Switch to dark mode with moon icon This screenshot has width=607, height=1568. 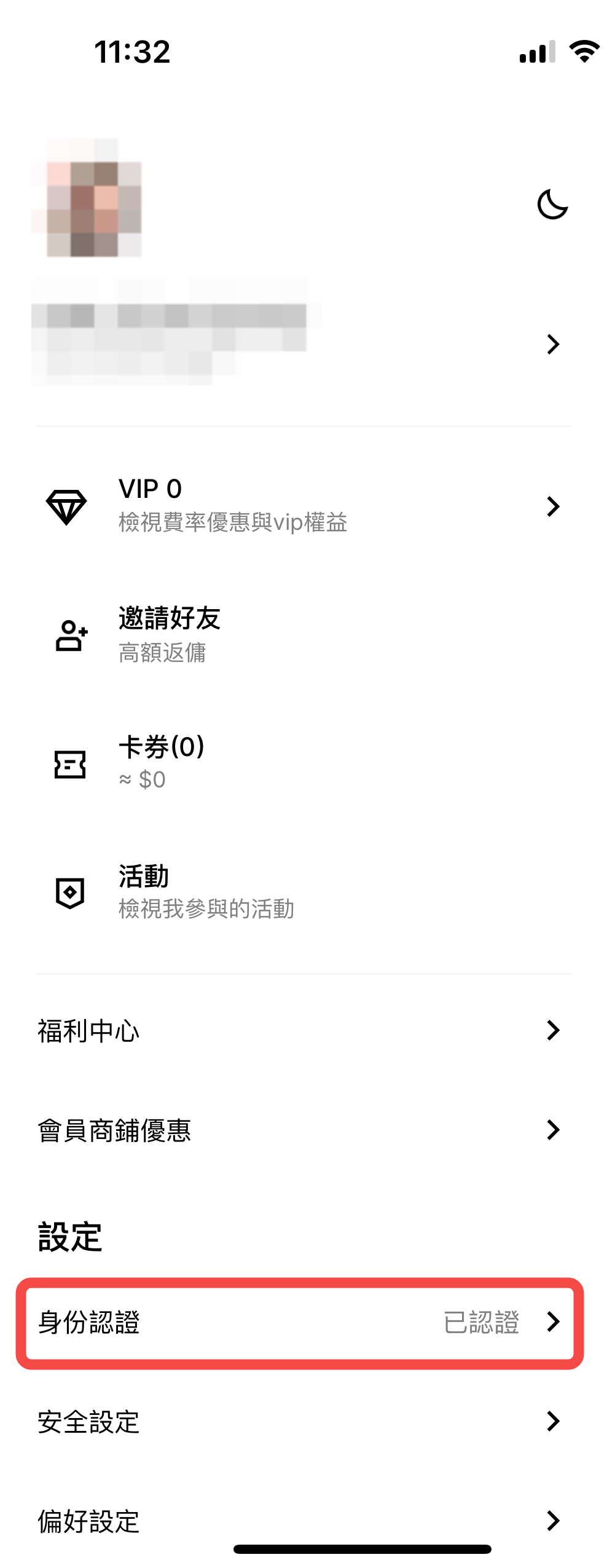[552, 205]
